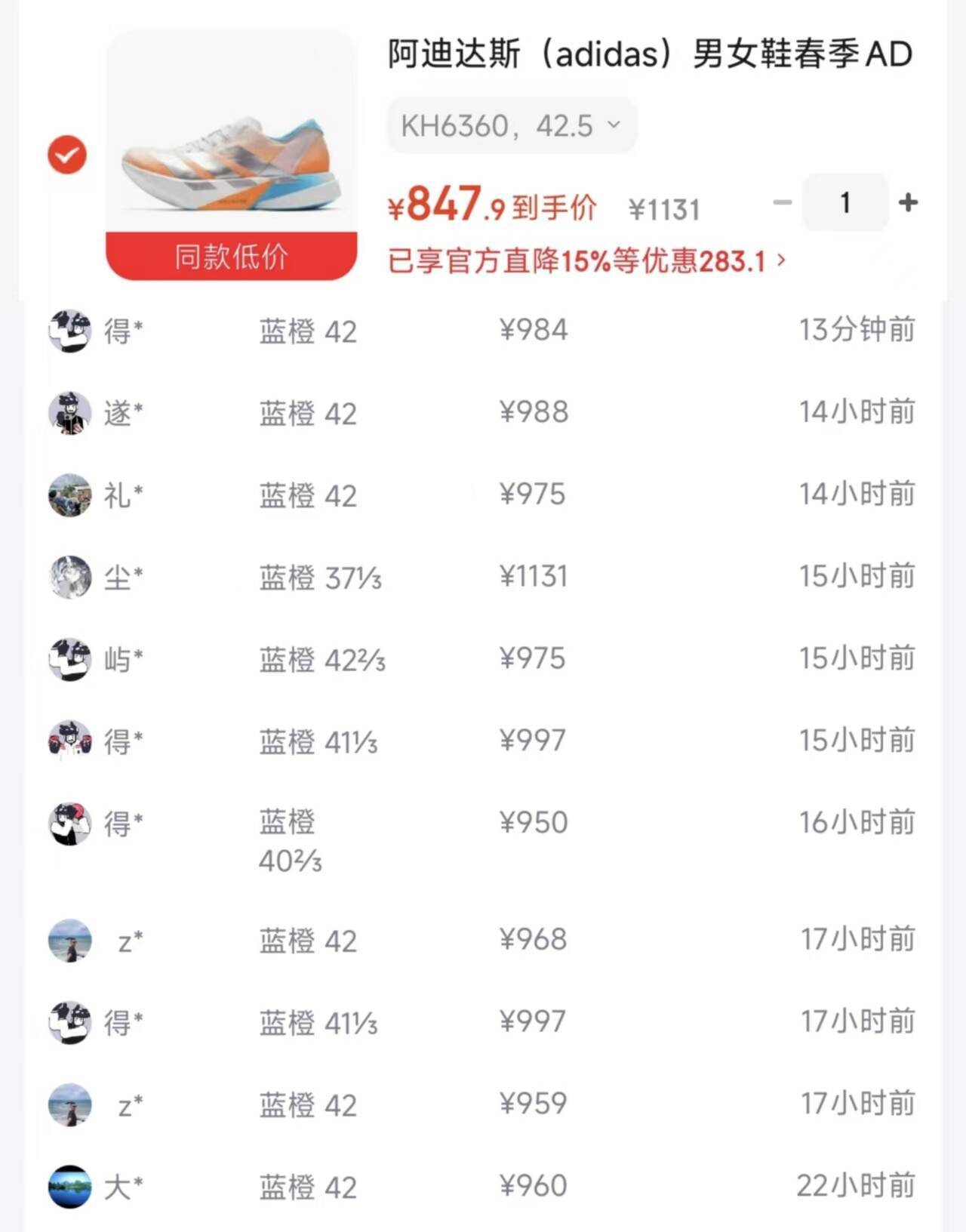
Task: Increase quantity with the plus button
Action: click(x=908, y=202)
